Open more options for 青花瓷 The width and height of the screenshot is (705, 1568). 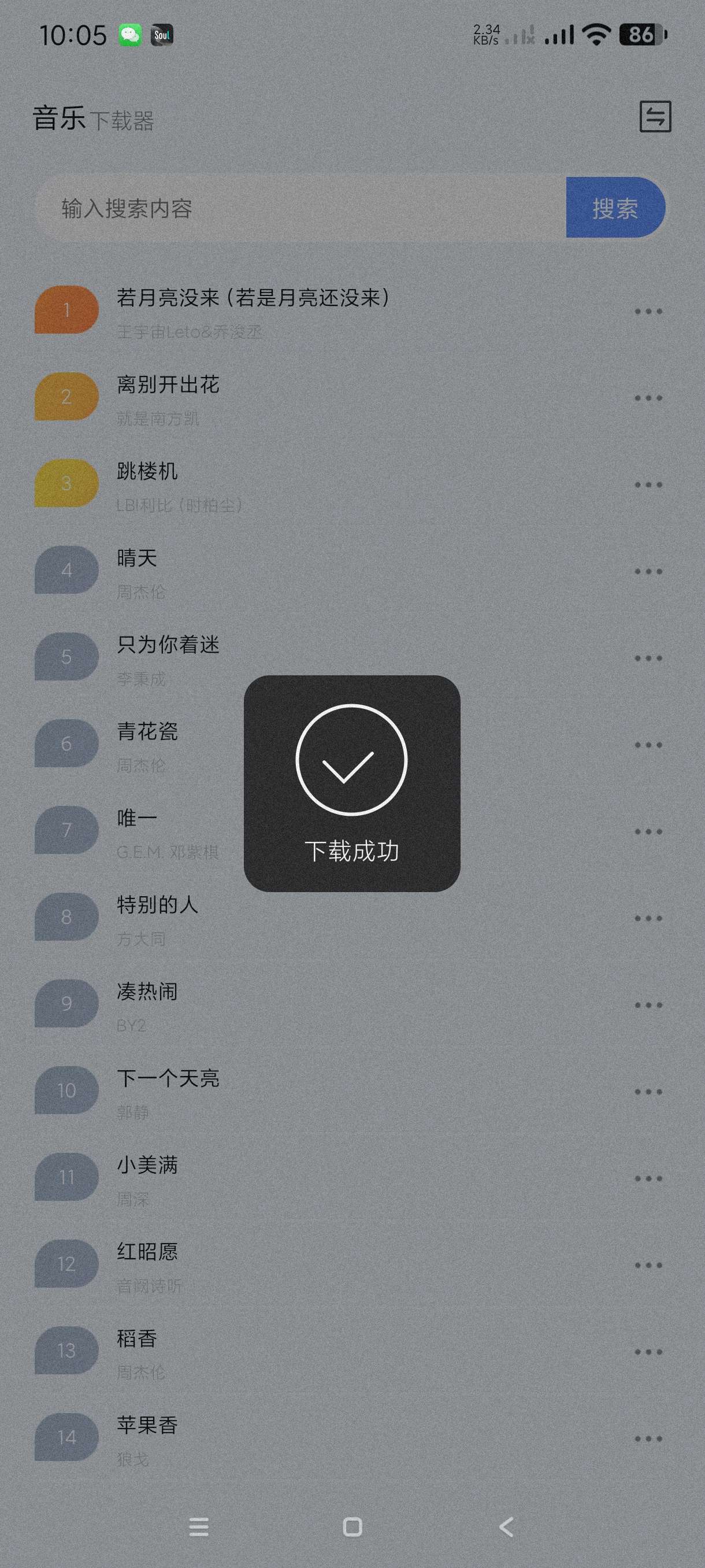pos(648,745)
